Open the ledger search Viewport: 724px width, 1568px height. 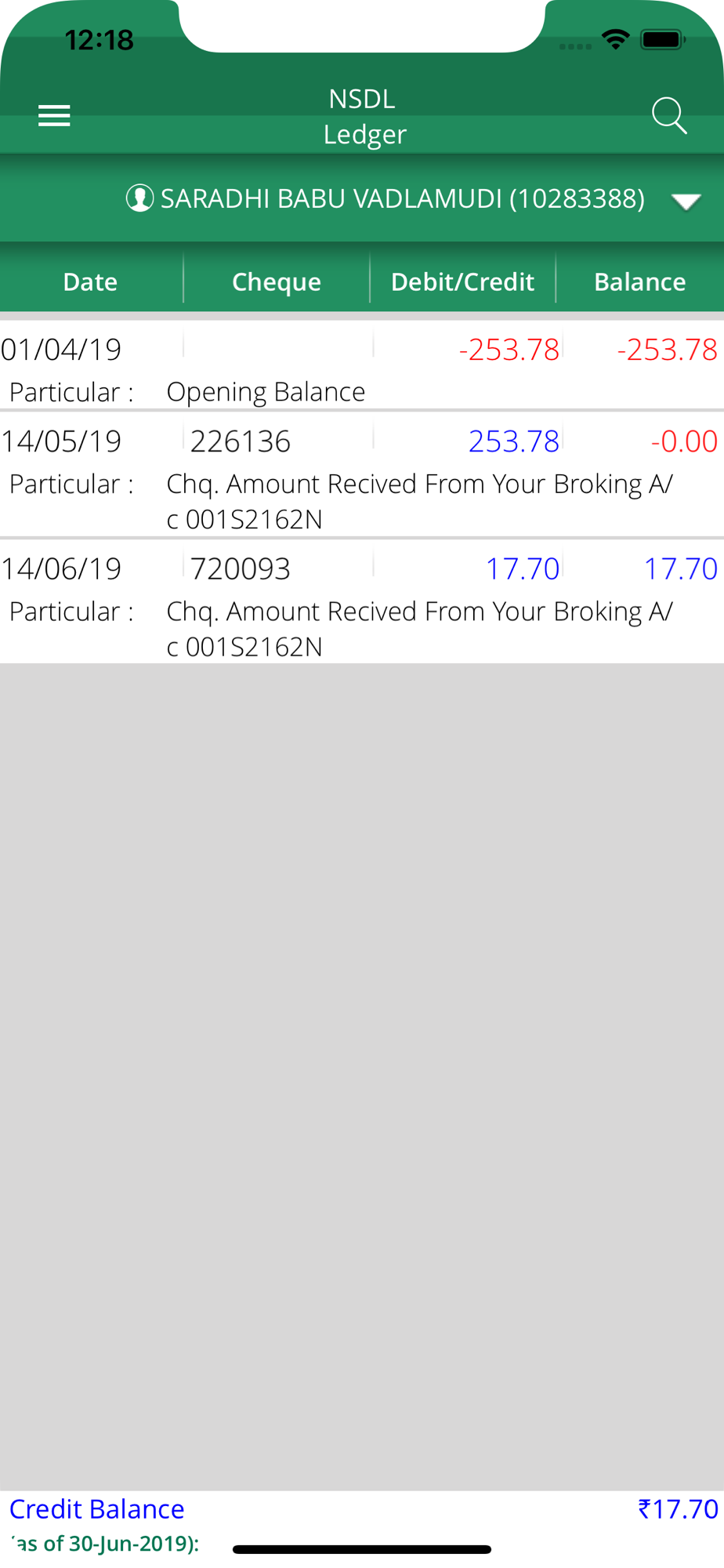tap(669, 116)
